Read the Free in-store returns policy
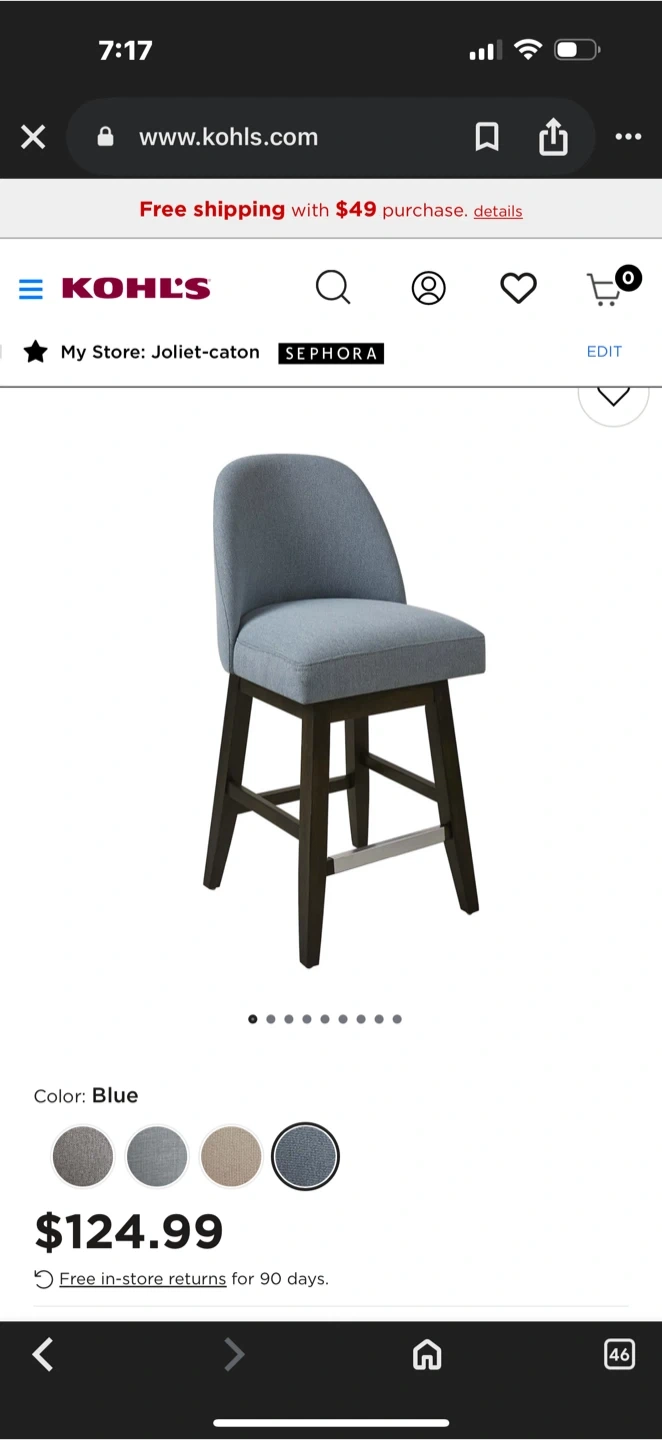Viewport: 662px width, 1440px height. point(142,1279)
